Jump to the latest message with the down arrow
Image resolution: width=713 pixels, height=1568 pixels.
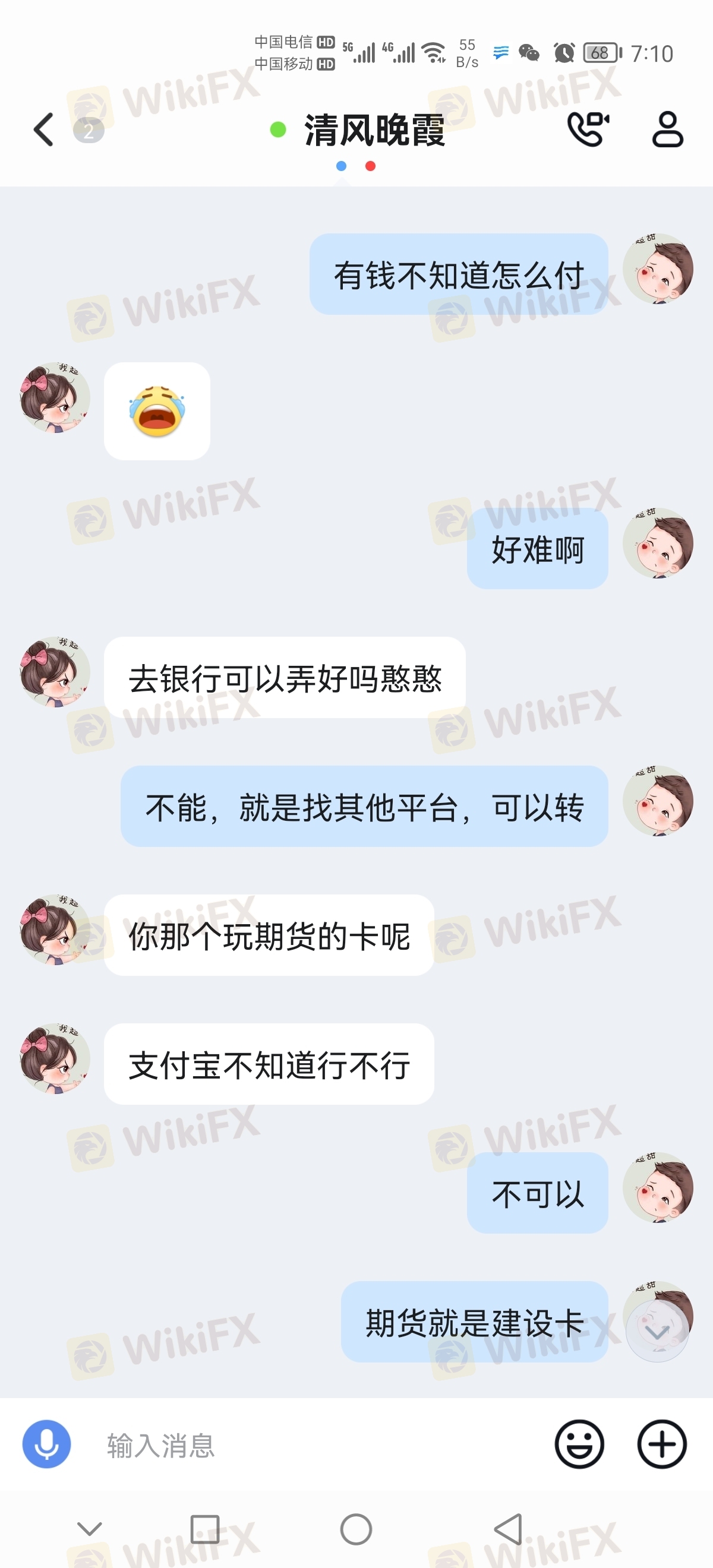(x=657, y=1332)
